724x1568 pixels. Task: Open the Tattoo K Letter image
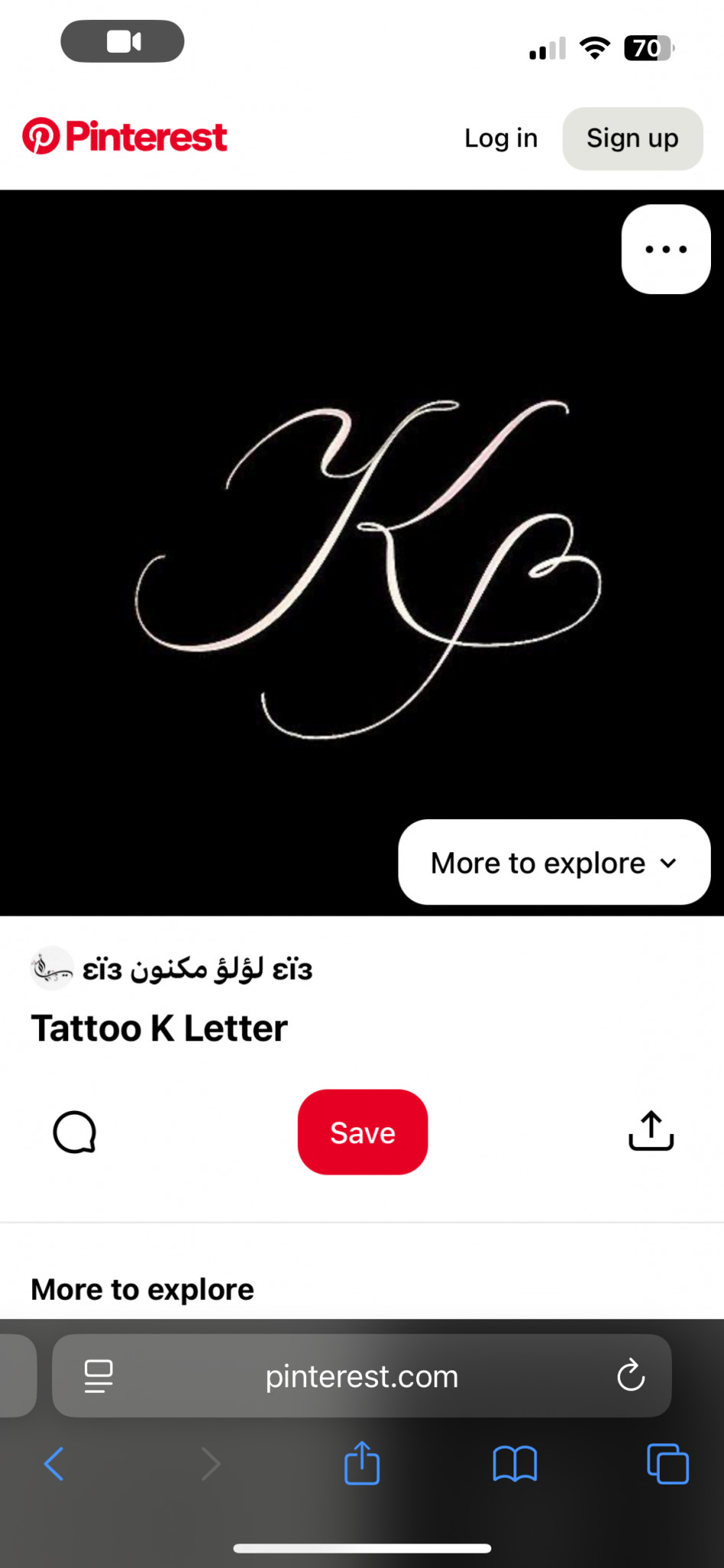tap(362, 553)
